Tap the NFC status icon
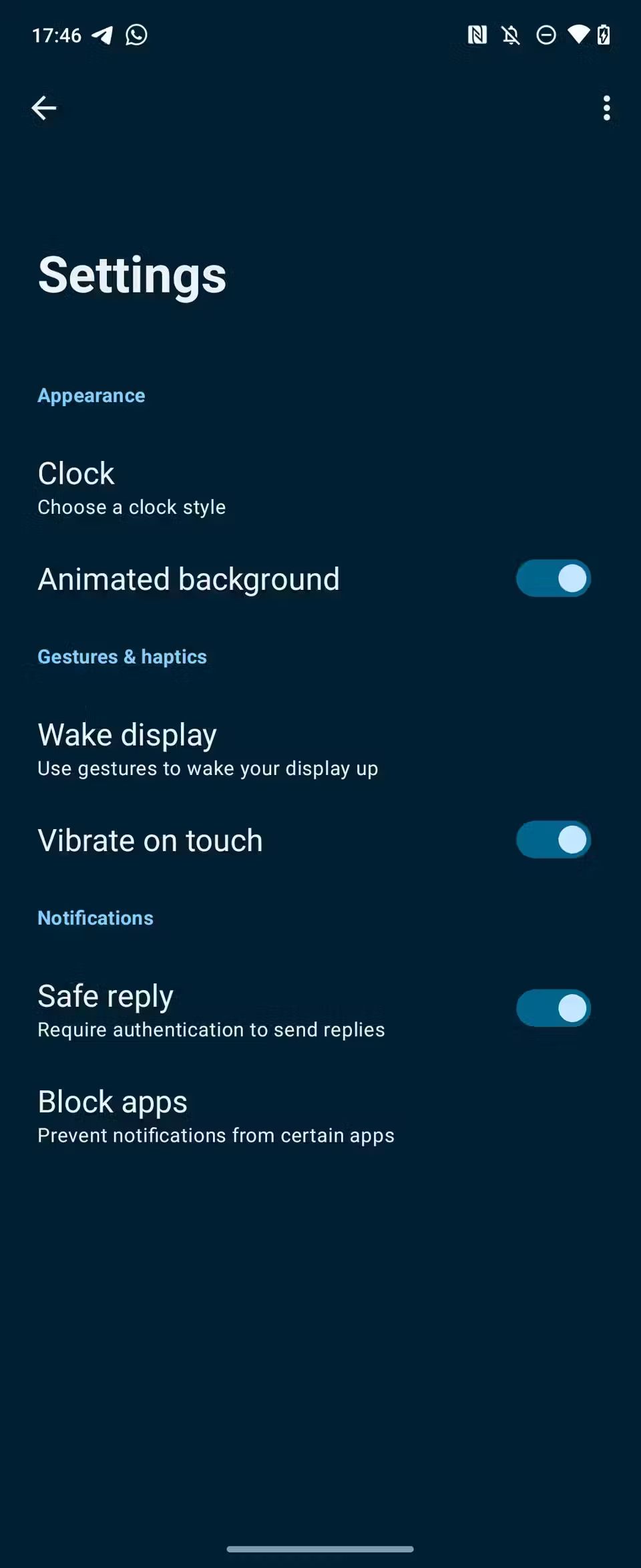641x1568 pixels. (x=477, y=35)
